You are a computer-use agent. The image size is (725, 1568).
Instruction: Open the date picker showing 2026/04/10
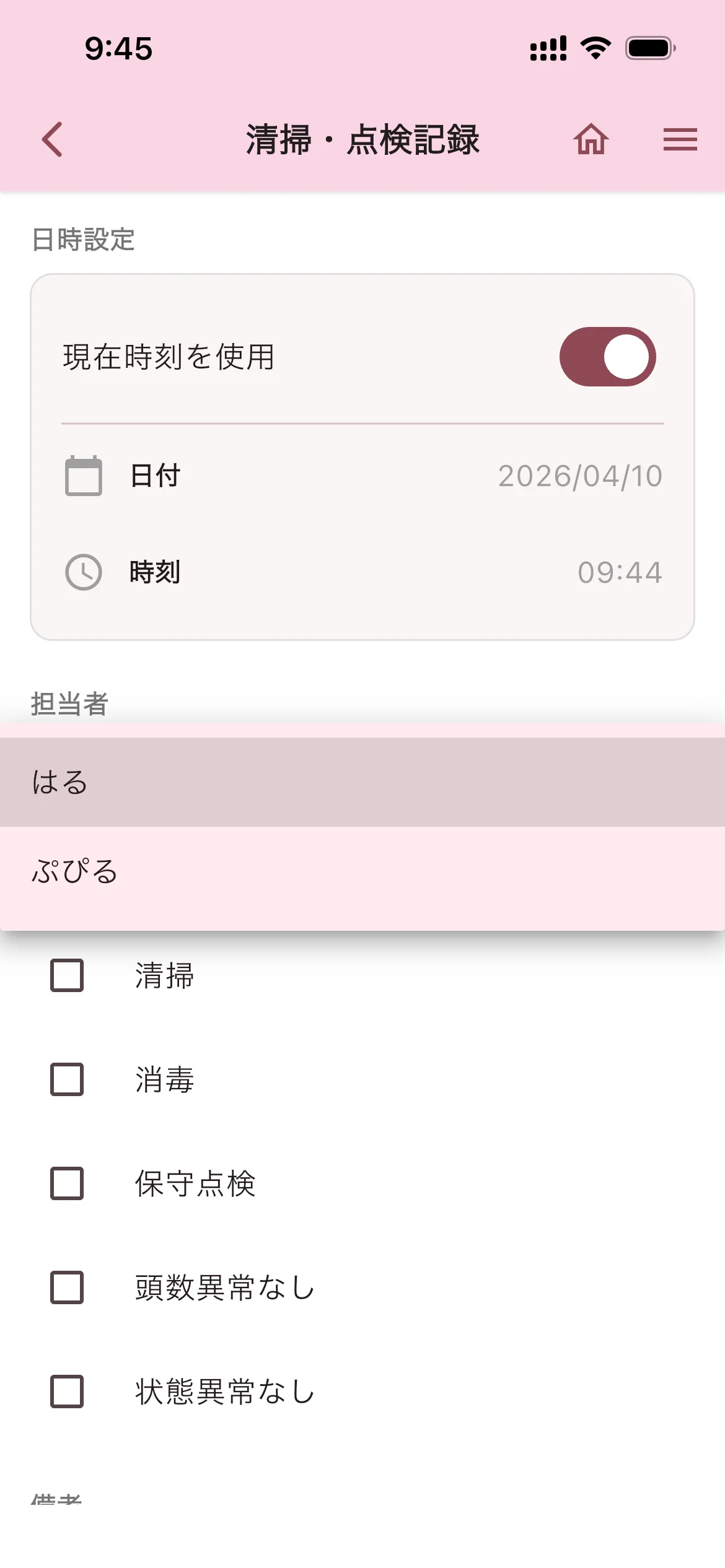coord(579,476)
